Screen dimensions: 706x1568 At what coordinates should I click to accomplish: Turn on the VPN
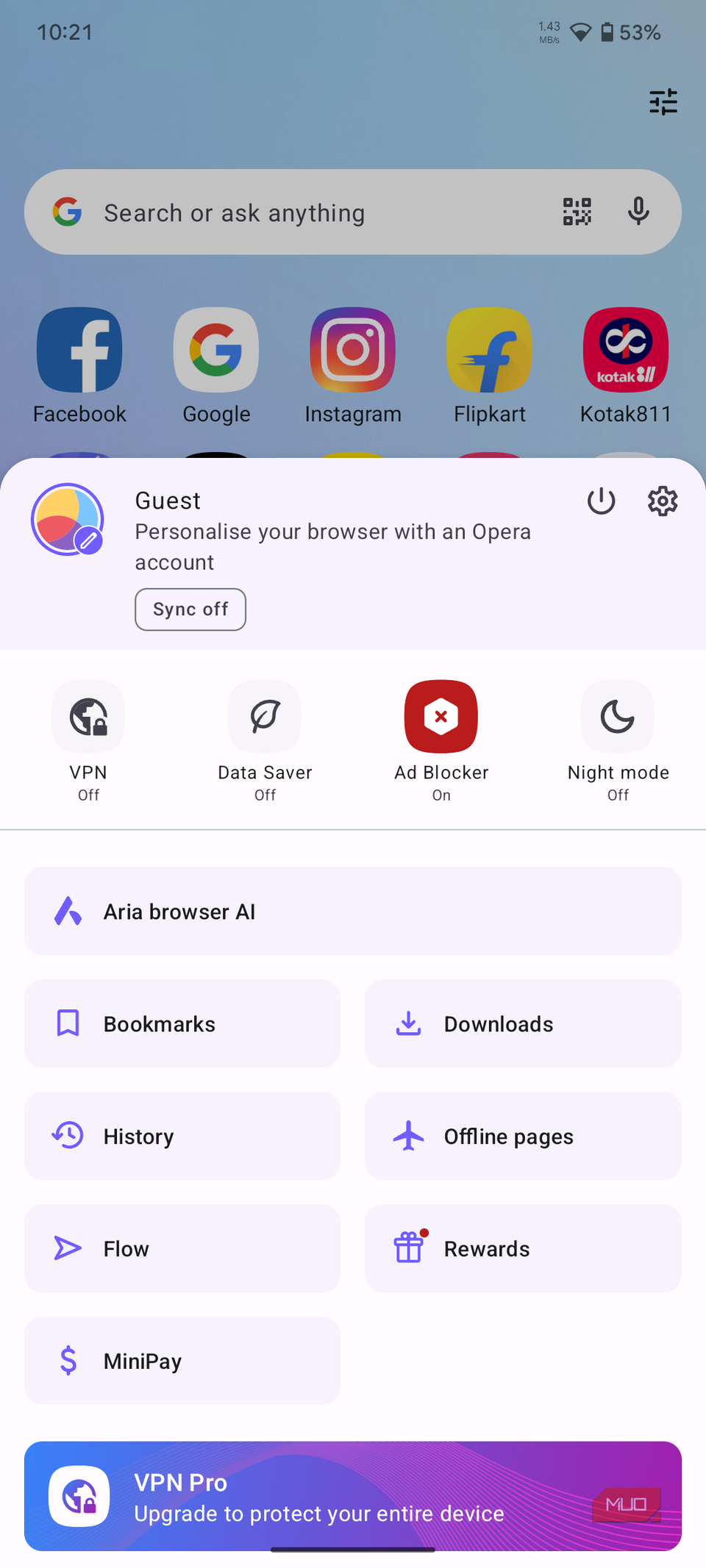(88, 717)
